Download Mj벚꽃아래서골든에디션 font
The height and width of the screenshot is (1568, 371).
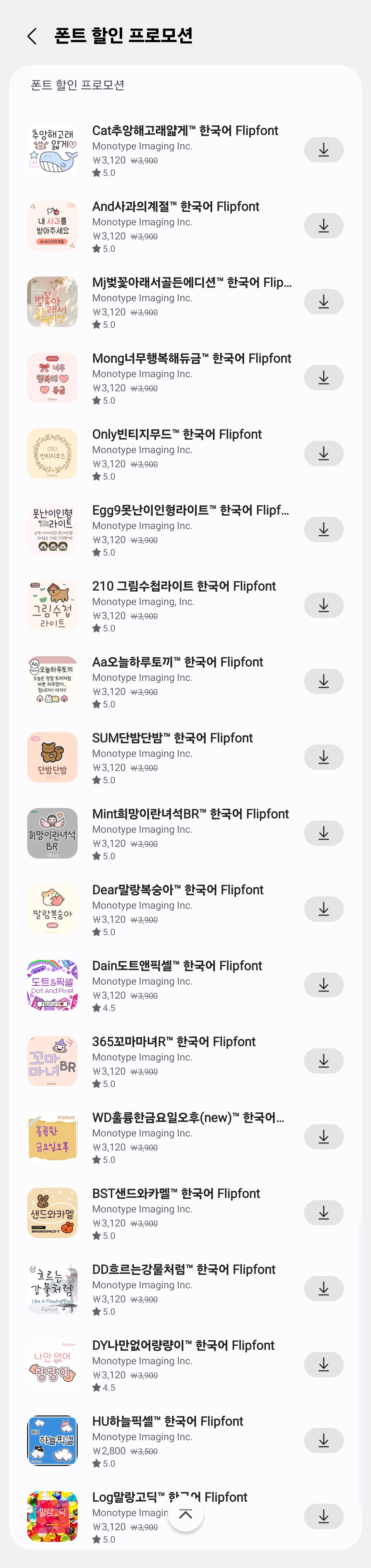(x=324, y=302)
